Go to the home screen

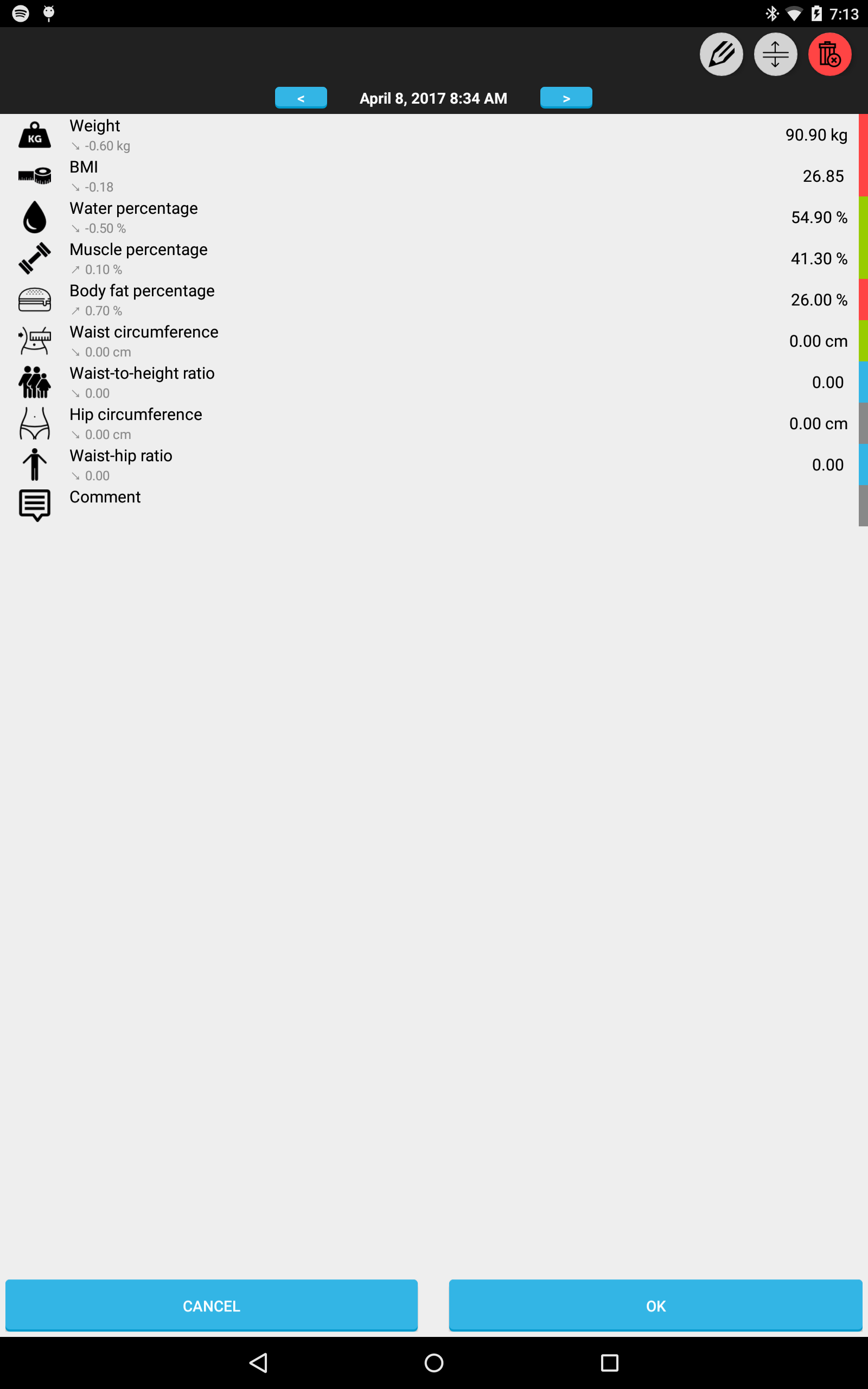(x=434, y=1362)
